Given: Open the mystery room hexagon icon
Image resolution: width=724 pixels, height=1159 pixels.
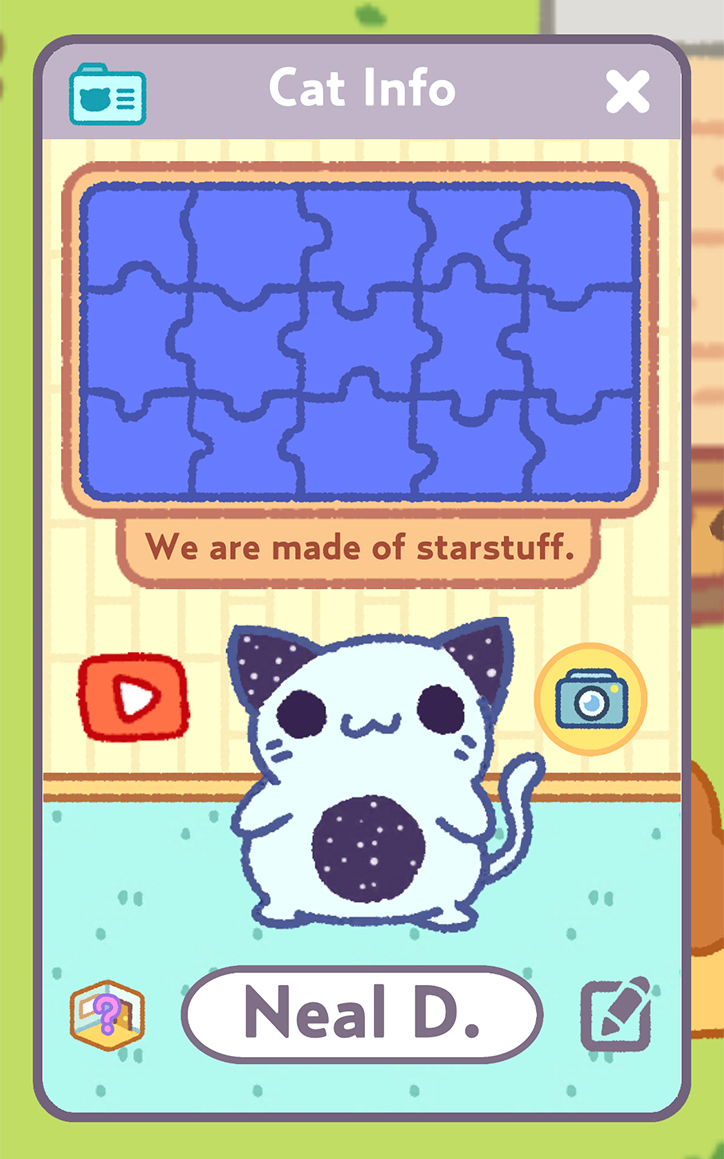Looking at the screenshot, I should pos(107,1015).
